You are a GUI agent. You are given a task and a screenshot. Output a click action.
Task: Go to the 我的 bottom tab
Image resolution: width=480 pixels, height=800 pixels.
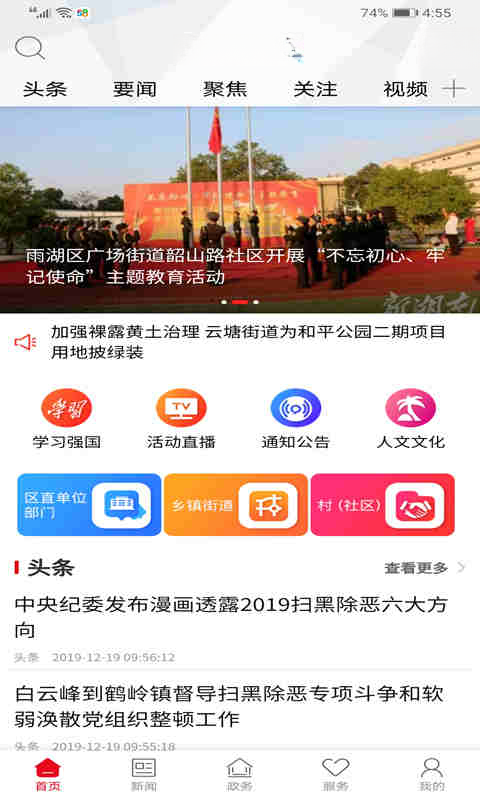pos(432,774)
